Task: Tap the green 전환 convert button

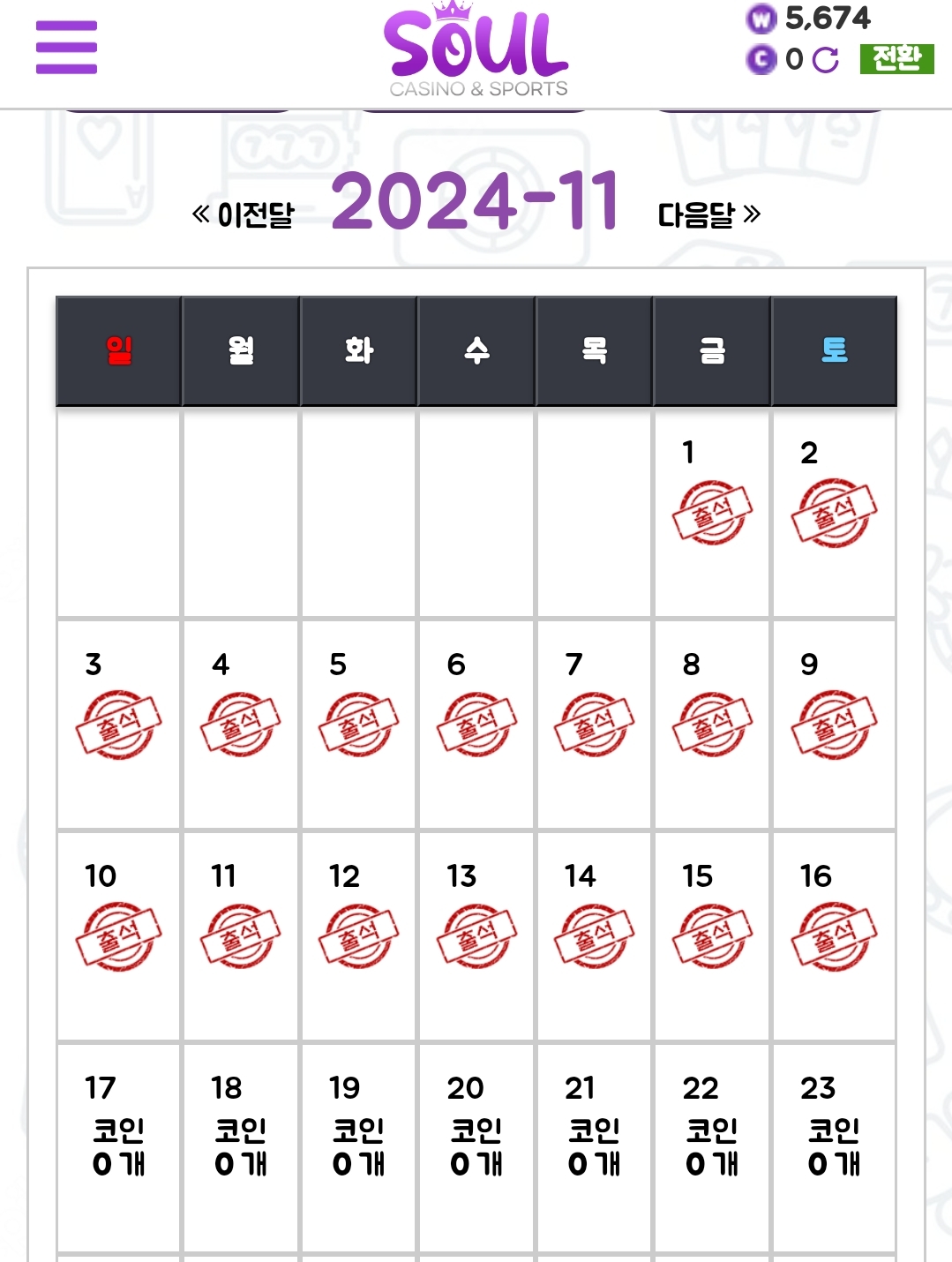Action: [896, 59]
